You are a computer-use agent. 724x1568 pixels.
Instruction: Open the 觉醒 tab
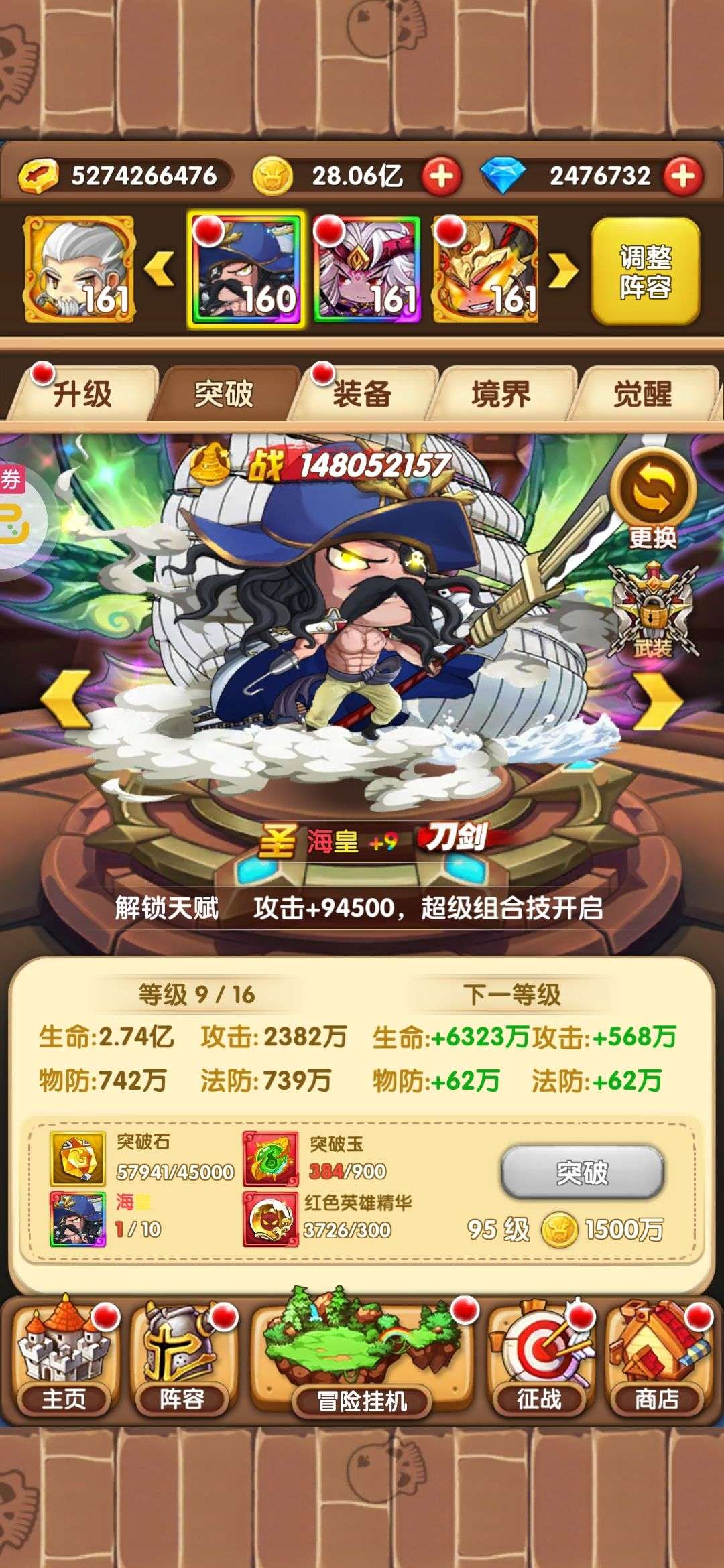point(642,393)
